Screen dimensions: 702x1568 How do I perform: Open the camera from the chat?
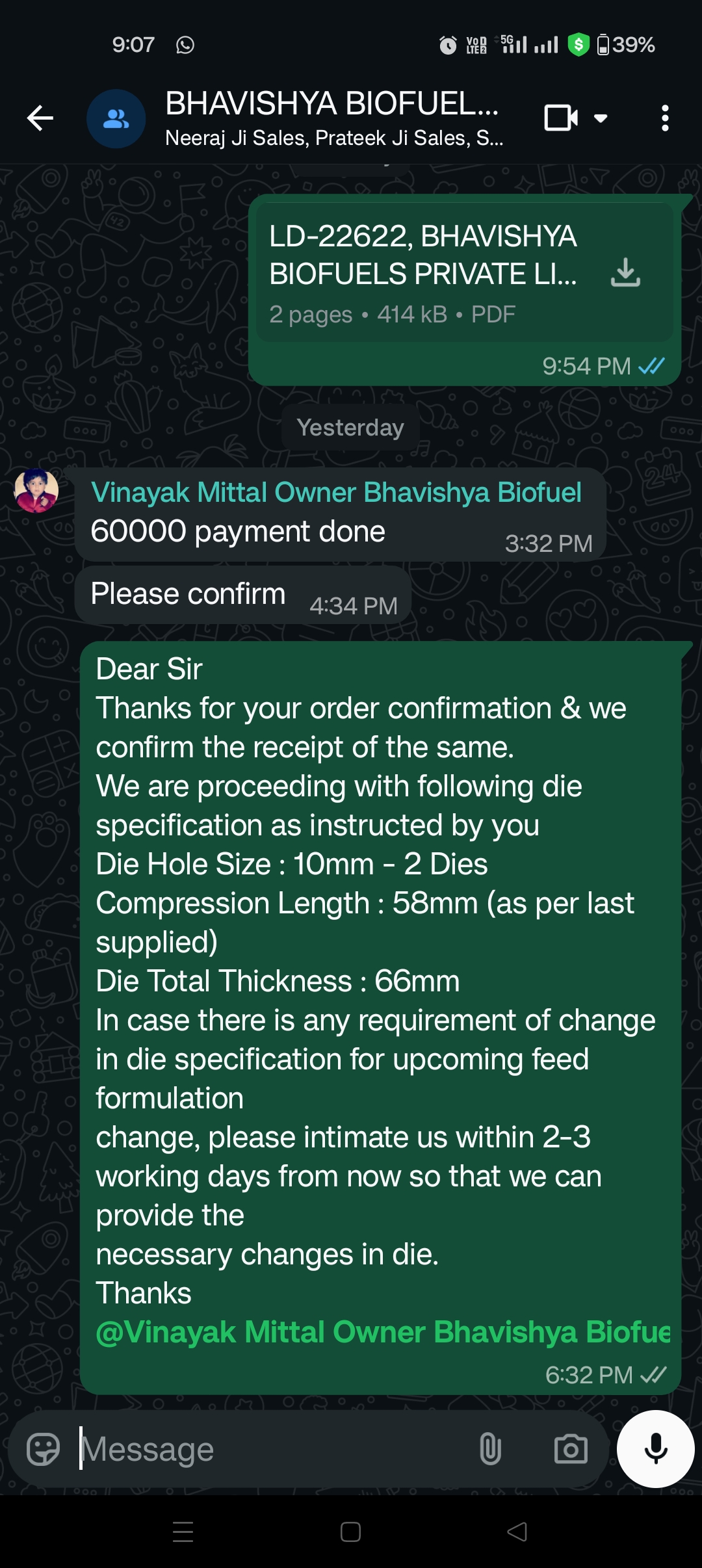coord(571,1449)
